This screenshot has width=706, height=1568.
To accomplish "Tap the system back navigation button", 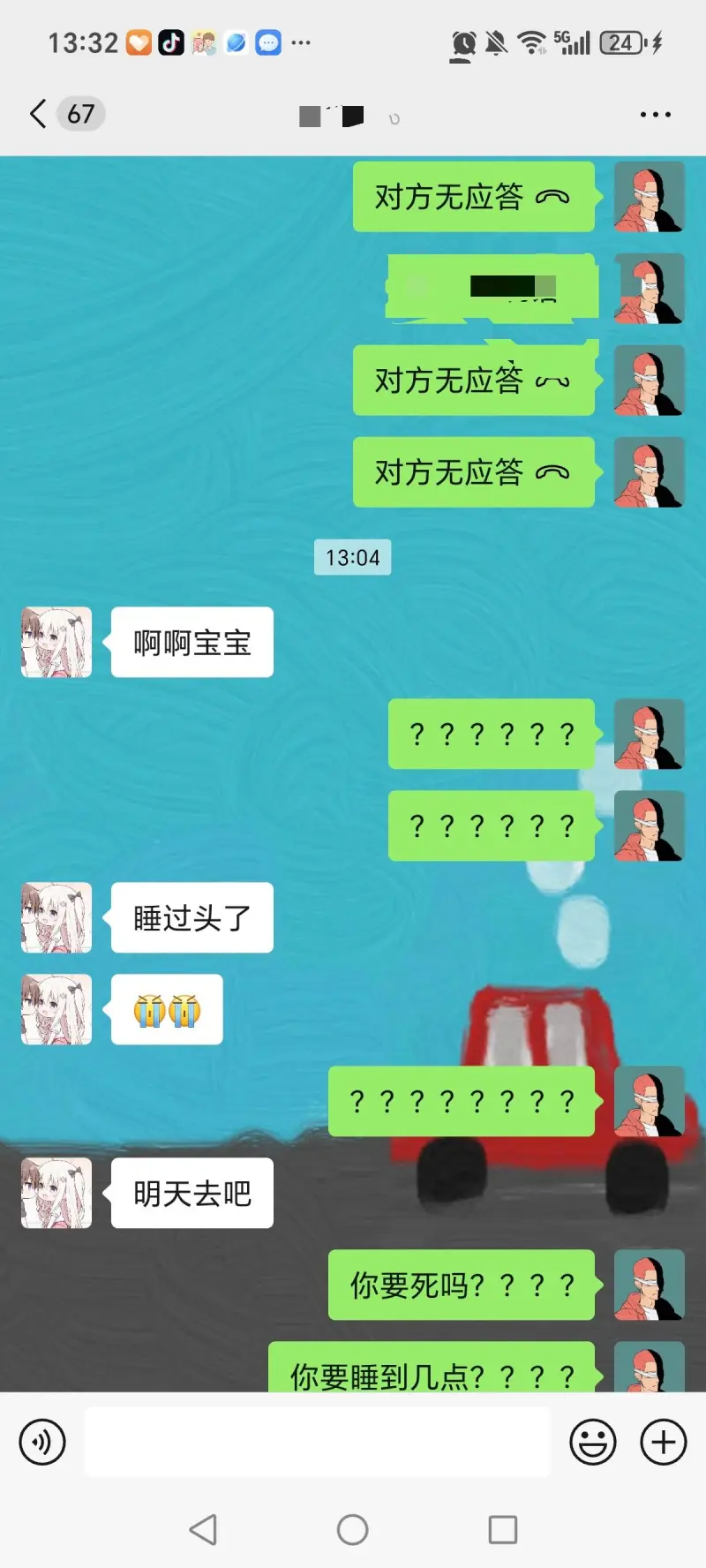I will point(204,1529).
